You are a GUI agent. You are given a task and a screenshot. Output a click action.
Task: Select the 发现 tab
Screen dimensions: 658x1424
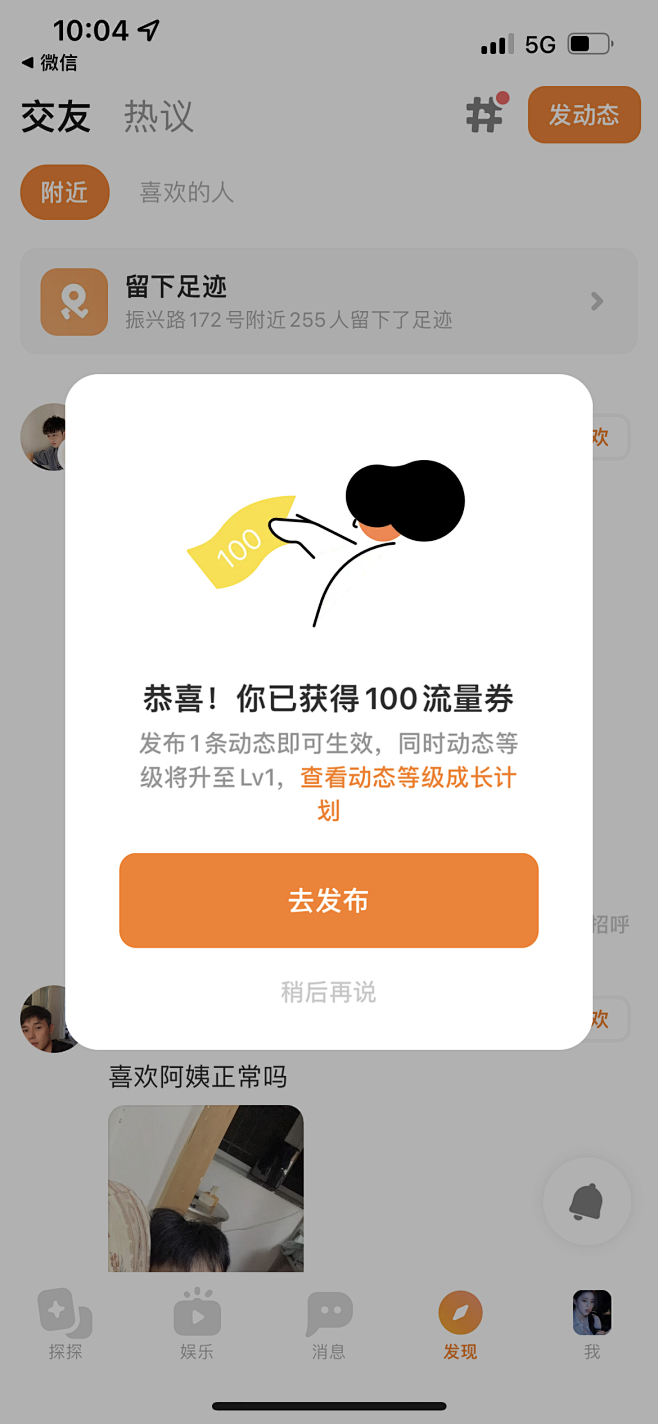460,1325
